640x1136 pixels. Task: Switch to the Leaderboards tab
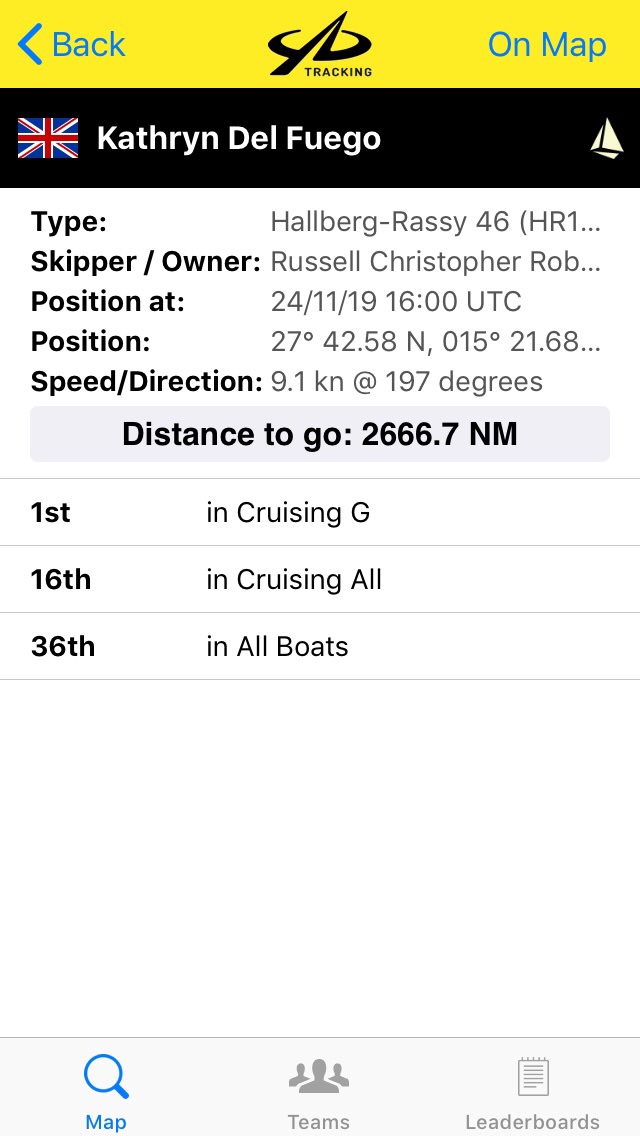pyautogui.click(x=532, y=1092)
